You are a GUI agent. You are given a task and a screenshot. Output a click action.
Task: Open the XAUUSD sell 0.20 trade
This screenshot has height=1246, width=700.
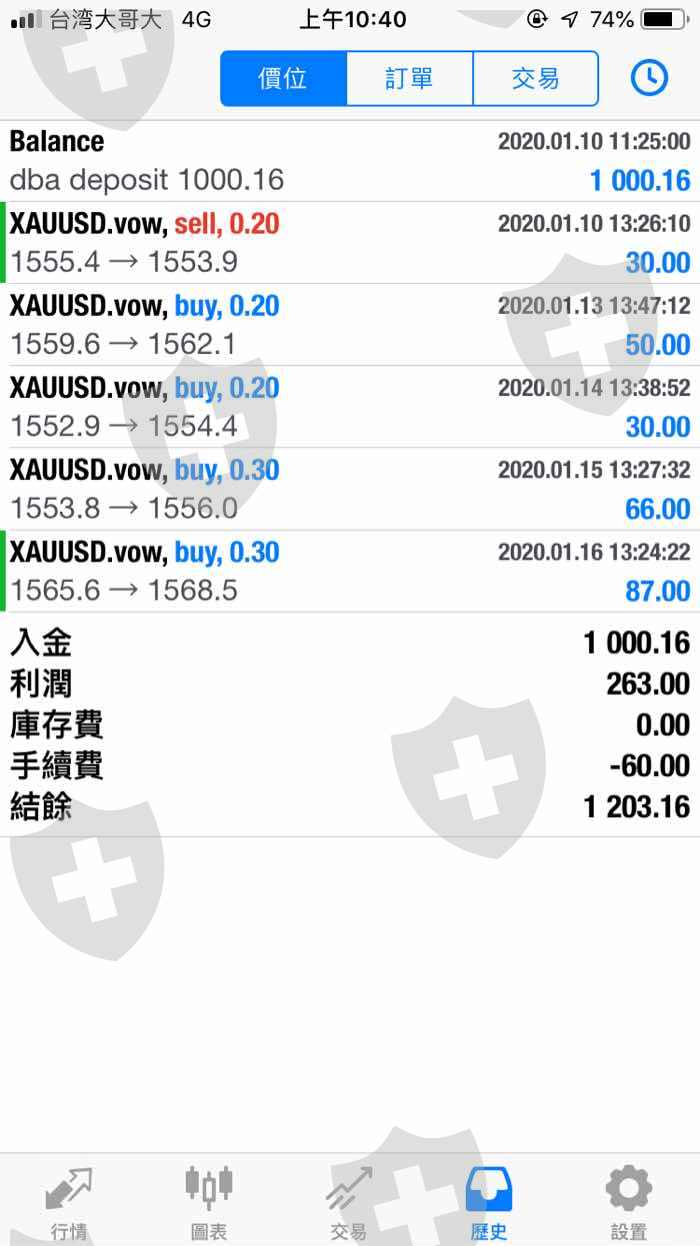(350, 243)
